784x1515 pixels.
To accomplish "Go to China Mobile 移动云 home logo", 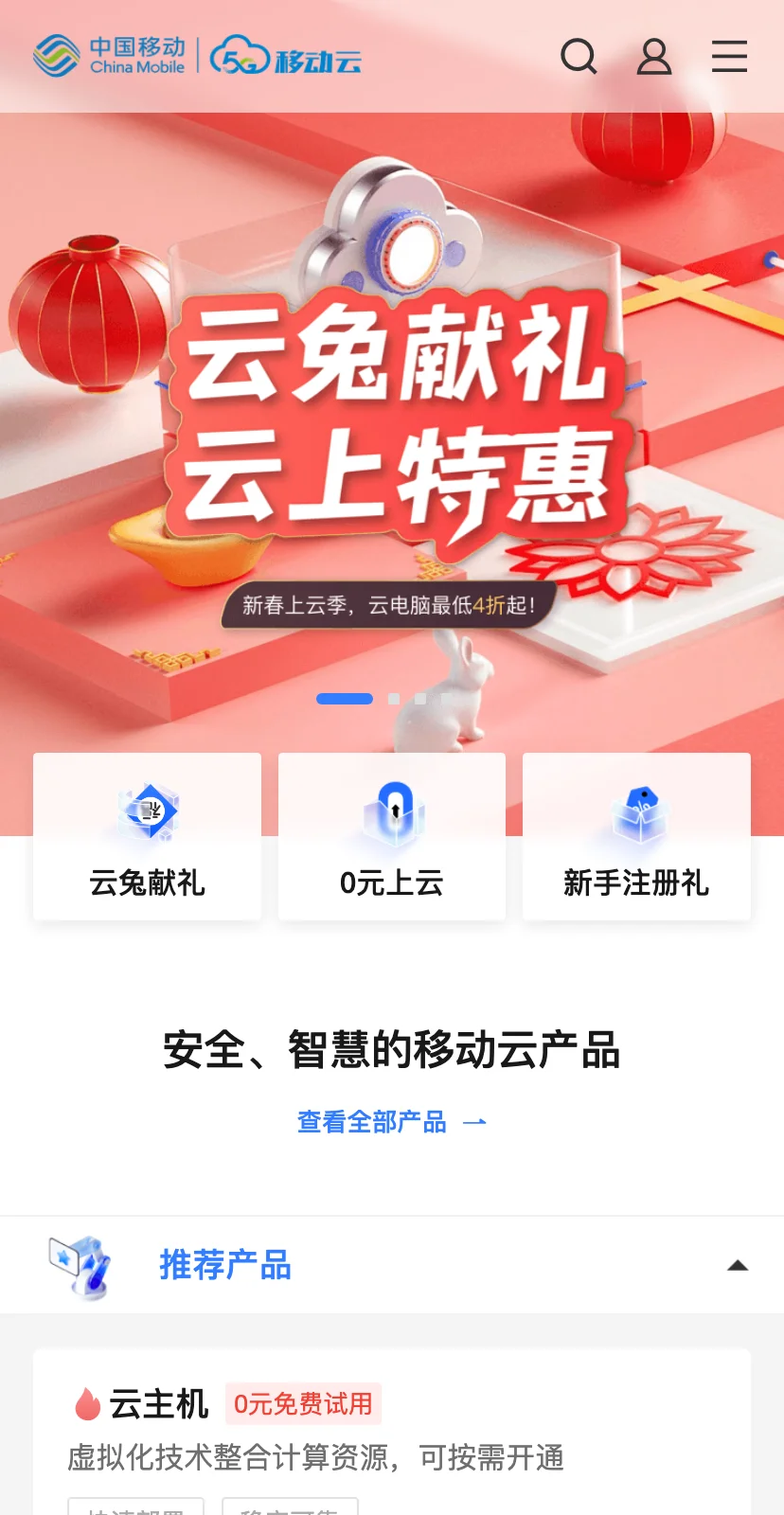I will (197, 57).
